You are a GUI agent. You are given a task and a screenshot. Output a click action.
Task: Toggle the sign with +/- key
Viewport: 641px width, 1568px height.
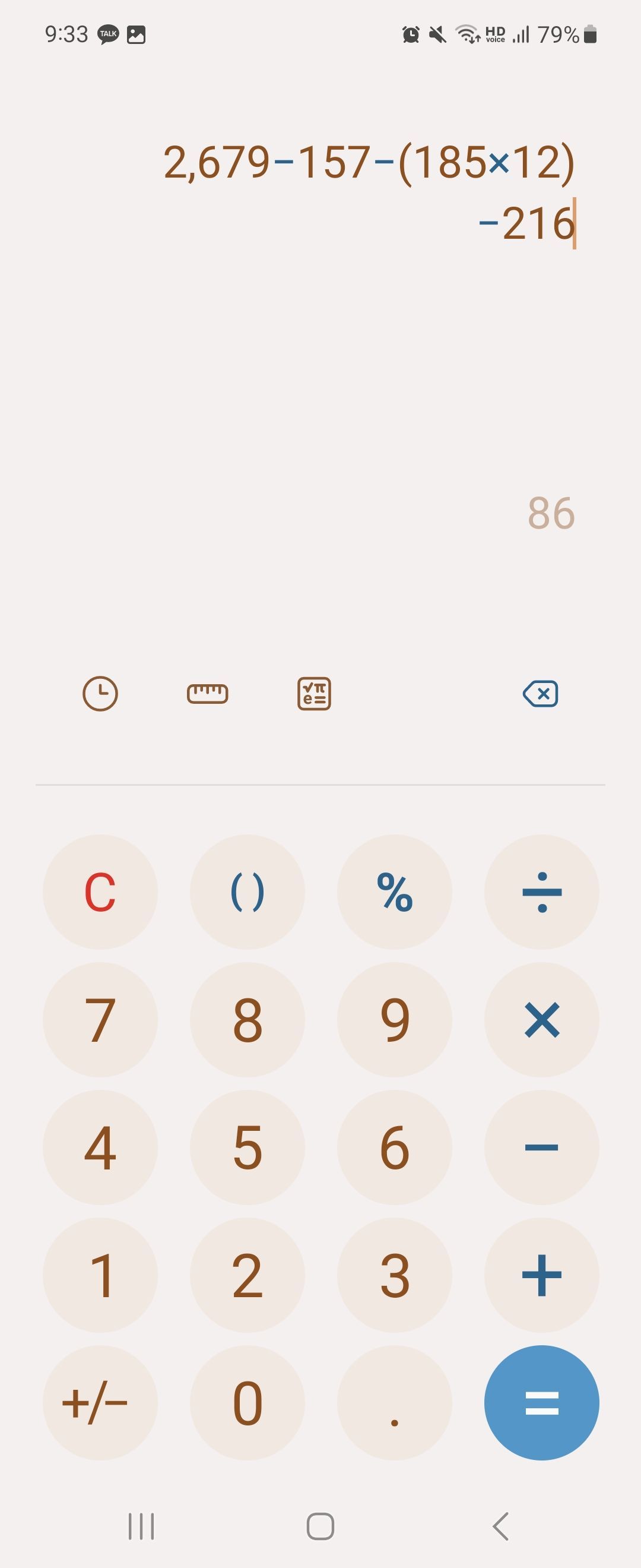(x=100, y=1403)
